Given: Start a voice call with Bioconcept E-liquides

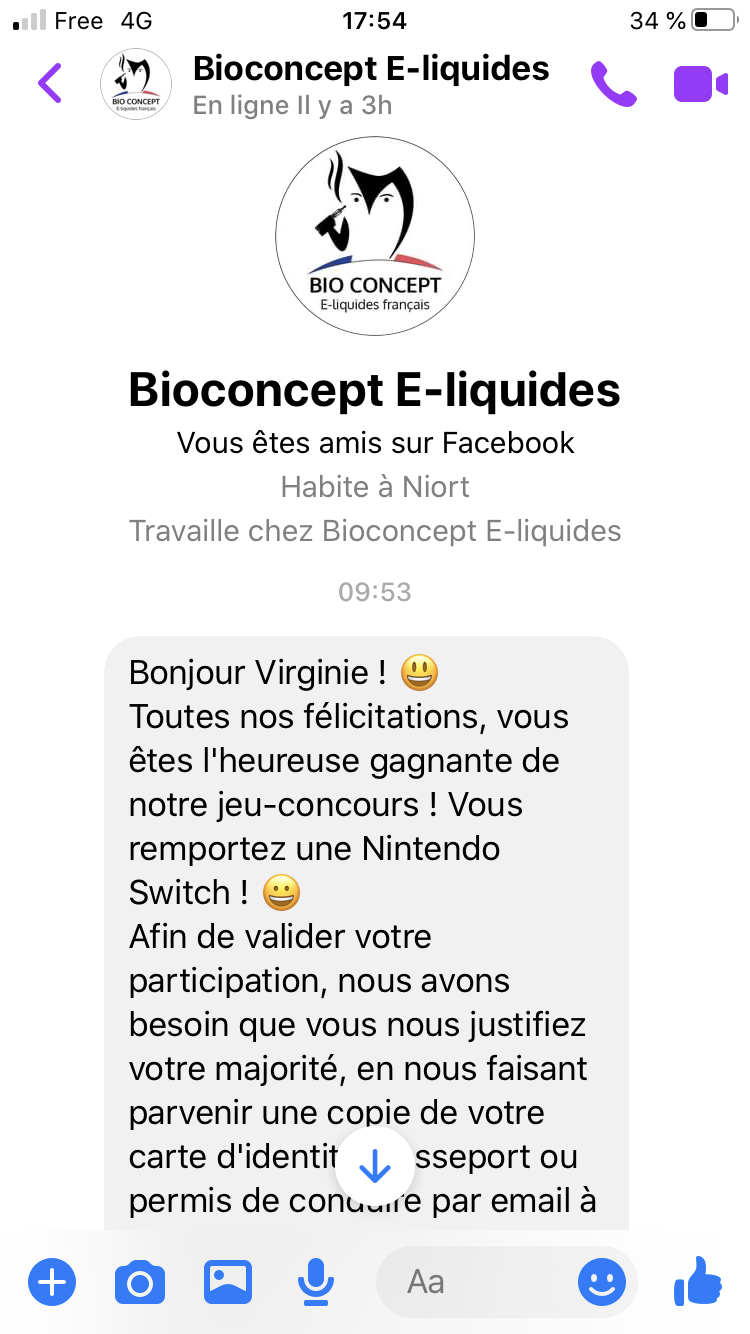Looking at the screenshot, I should (613, 84).
